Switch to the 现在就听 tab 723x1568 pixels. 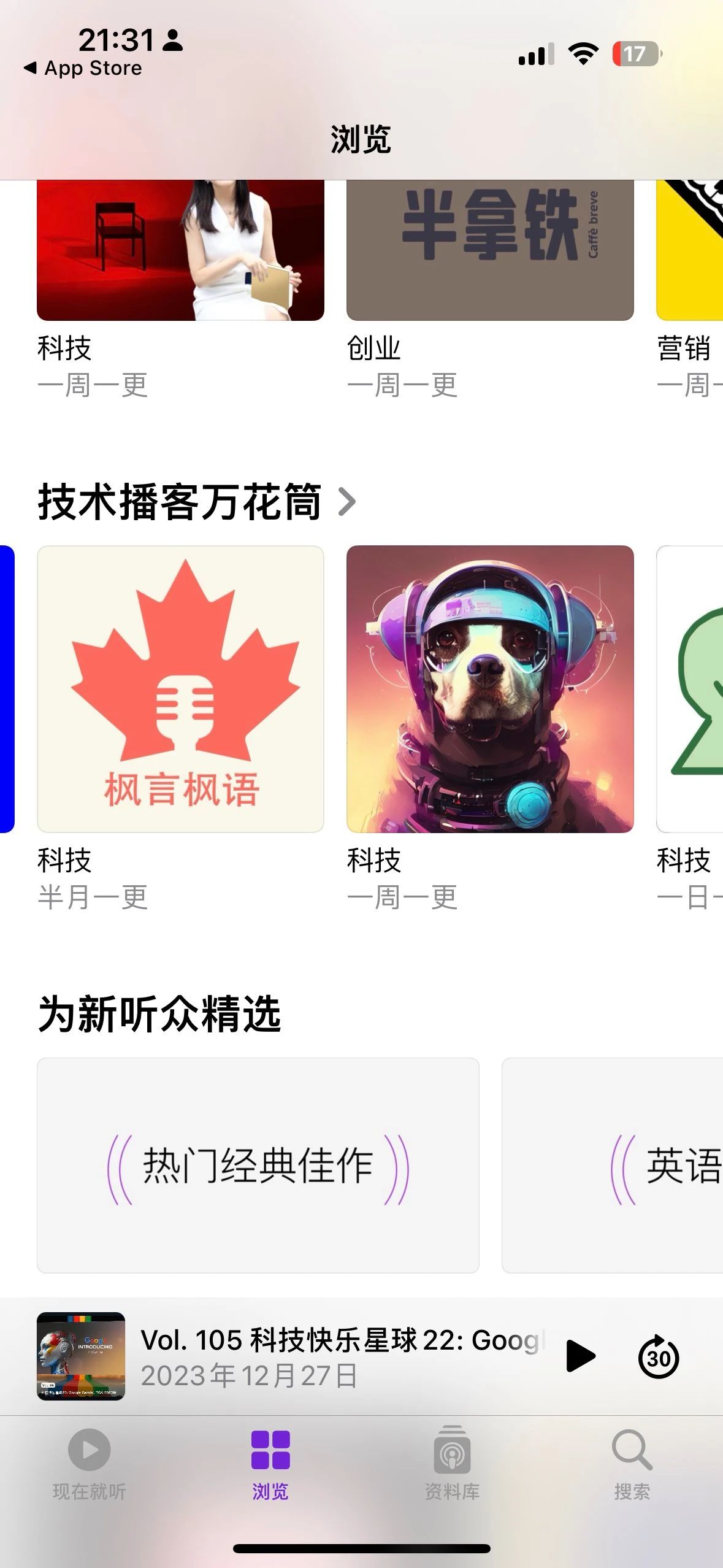(90, 1462)
